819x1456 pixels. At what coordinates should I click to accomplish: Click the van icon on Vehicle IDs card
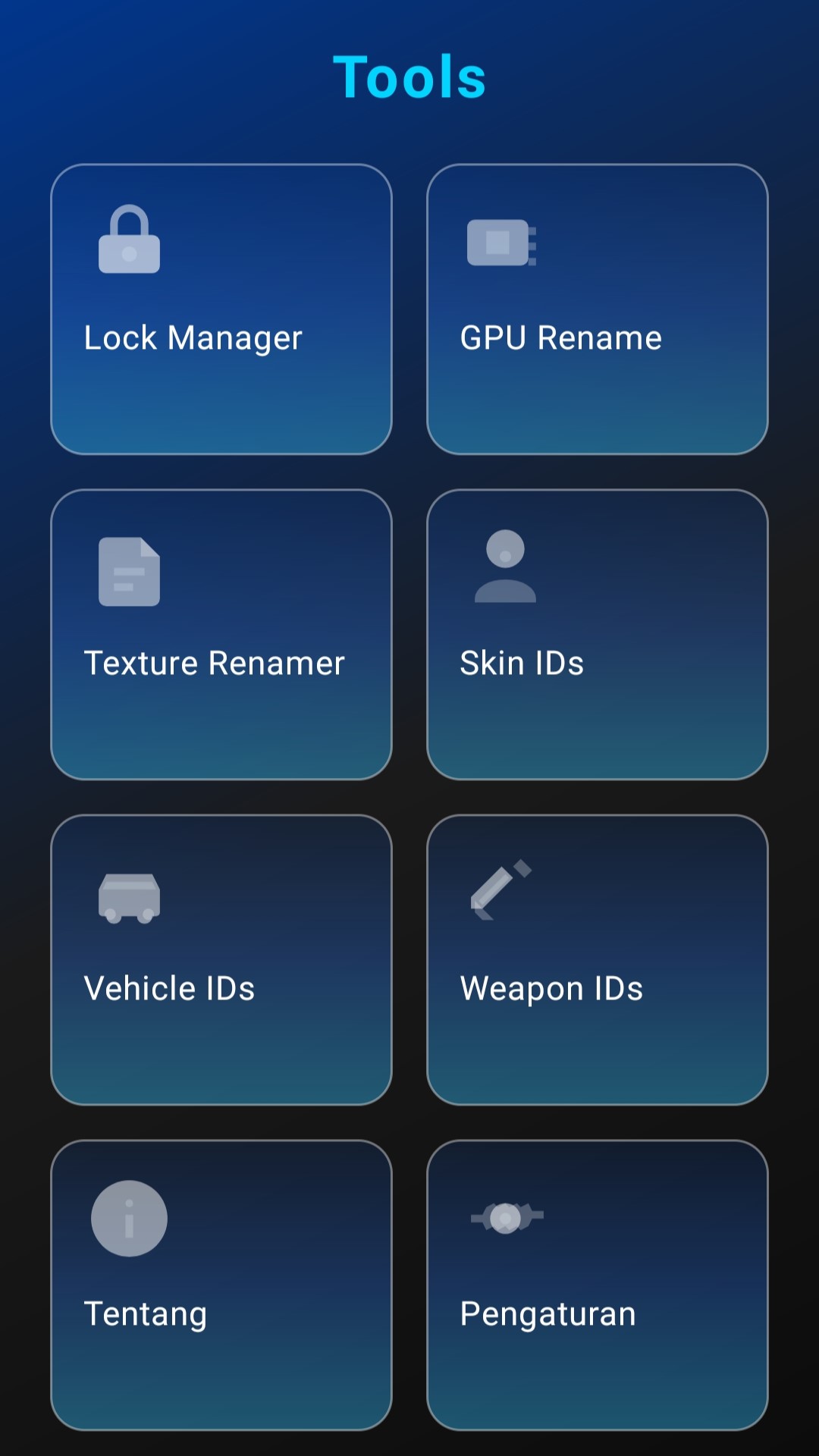click(127, 899)
